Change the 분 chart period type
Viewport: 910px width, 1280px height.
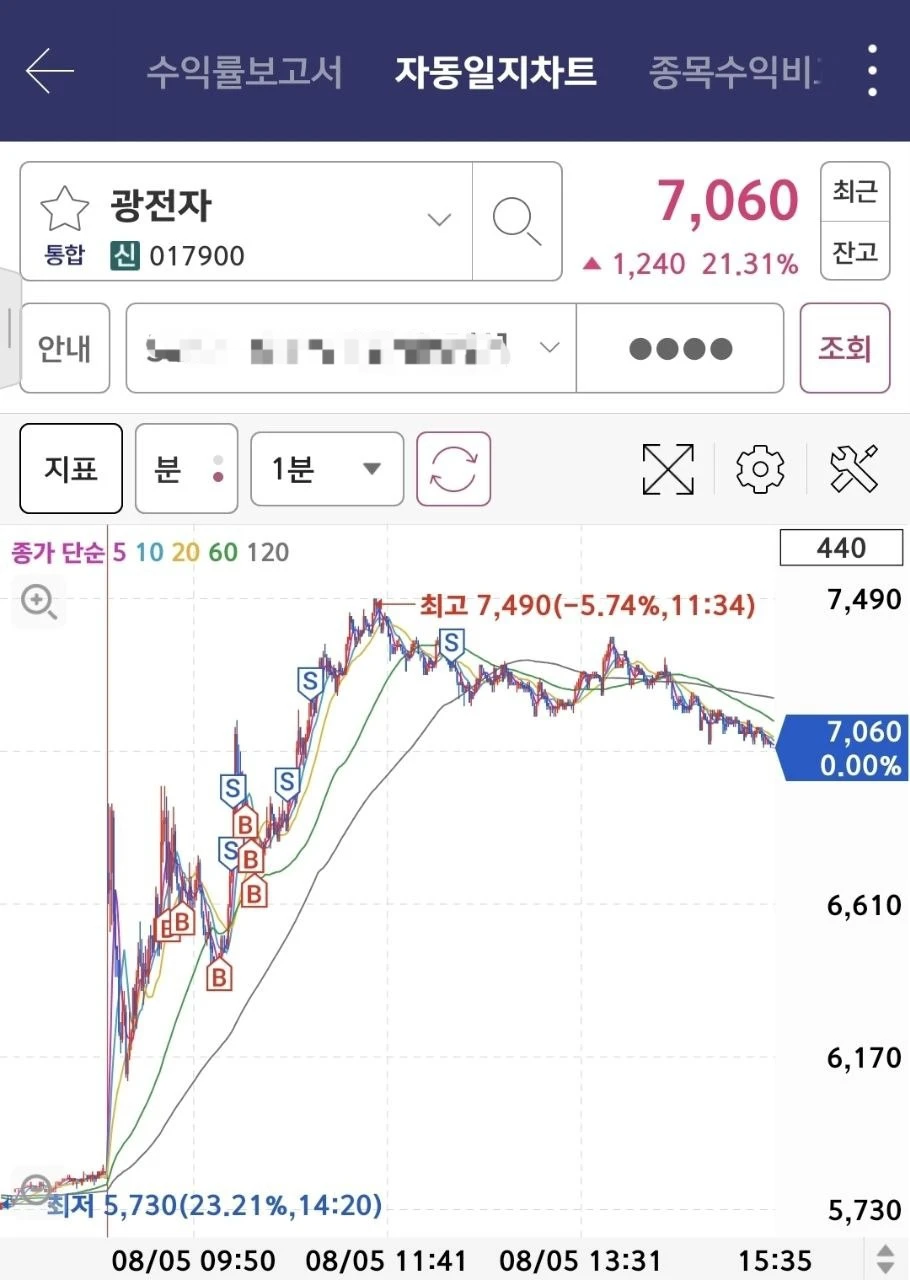click(x=186, y=469)
